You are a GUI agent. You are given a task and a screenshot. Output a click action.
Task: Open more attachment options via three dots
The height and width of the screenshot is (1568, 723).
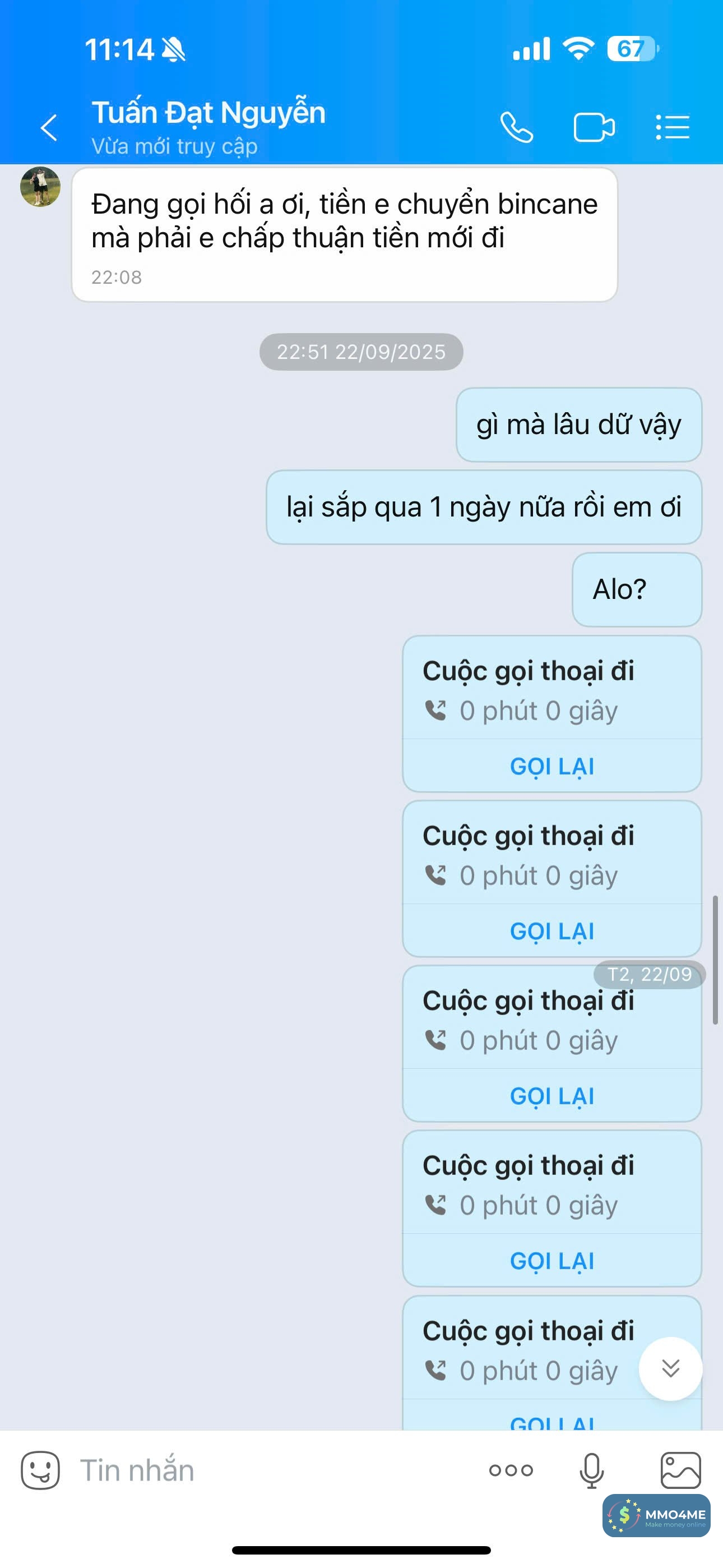click(511, 1470)
